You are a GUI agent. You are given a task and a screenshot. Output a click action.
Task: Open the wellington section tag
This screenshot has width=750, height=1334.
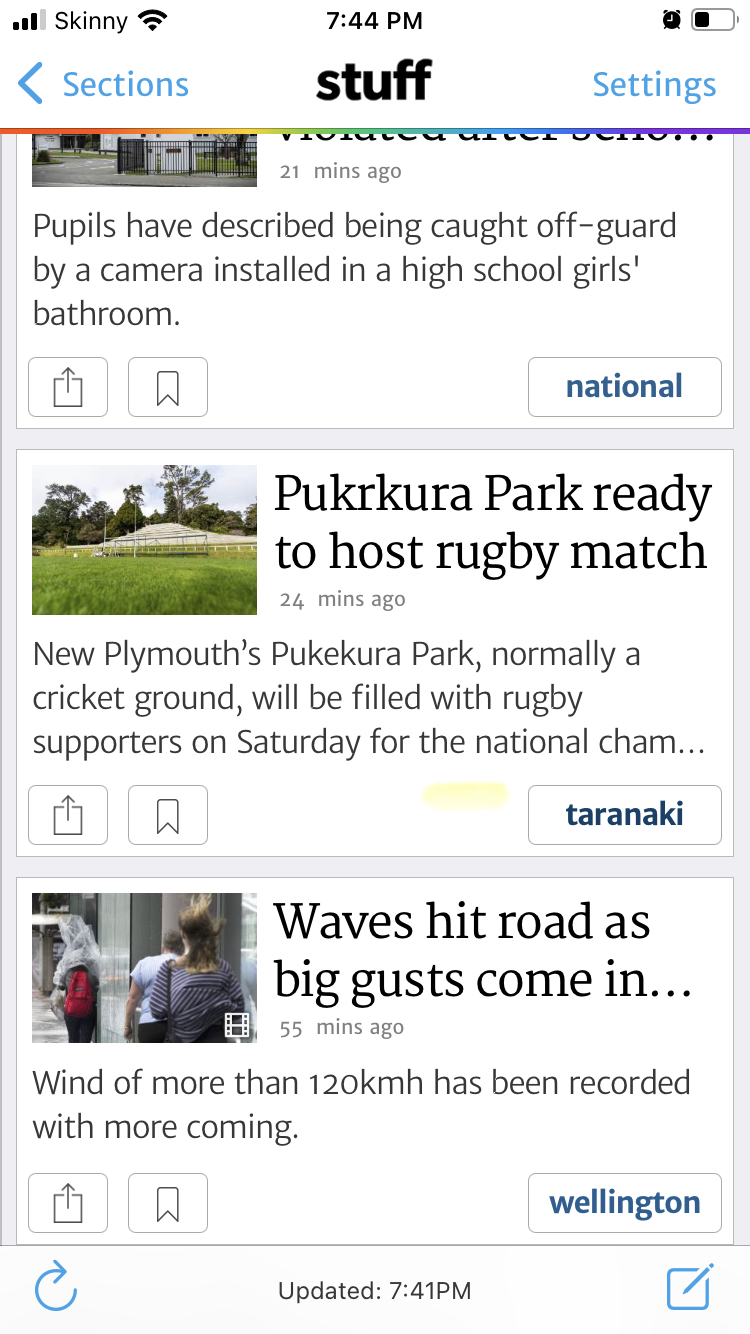pyautogui.click(x=624, y=1203)
